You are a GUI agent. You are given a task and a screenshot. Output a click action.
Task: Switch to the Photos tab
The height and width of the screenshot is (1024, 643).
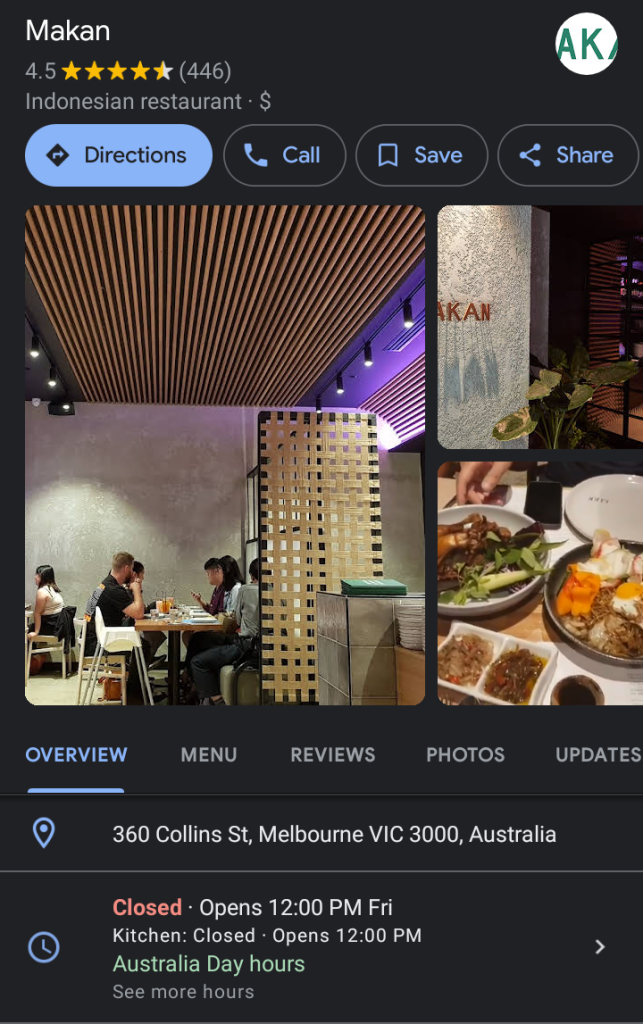click(x=465, y=755)
